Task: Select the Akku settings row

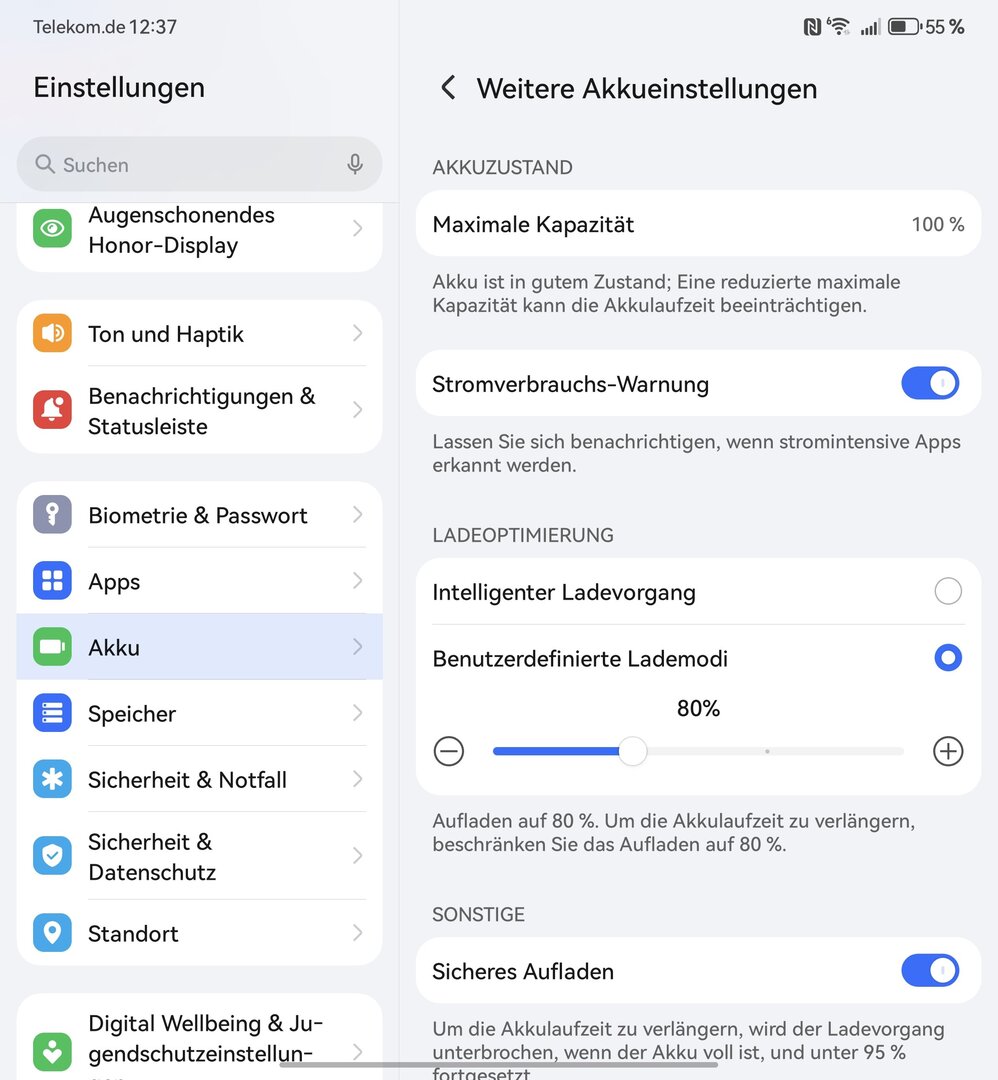Action: tap(200, 648)
